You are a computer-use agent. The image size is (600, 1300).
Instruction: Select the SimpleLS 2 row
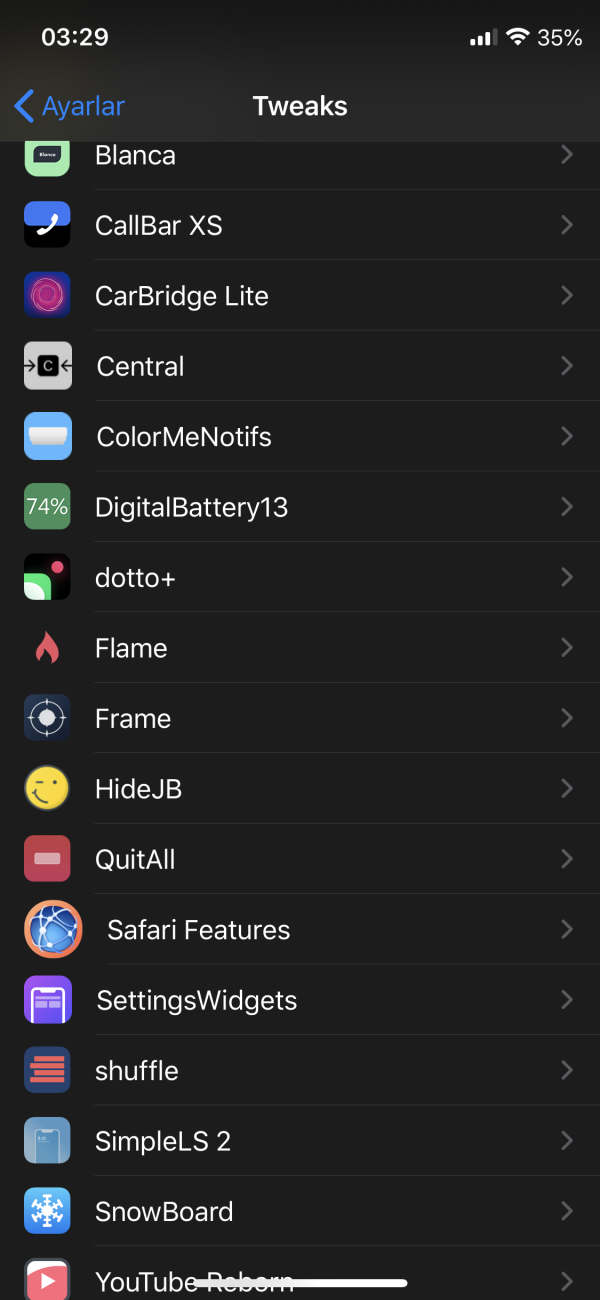click(x=300, y=1141)
